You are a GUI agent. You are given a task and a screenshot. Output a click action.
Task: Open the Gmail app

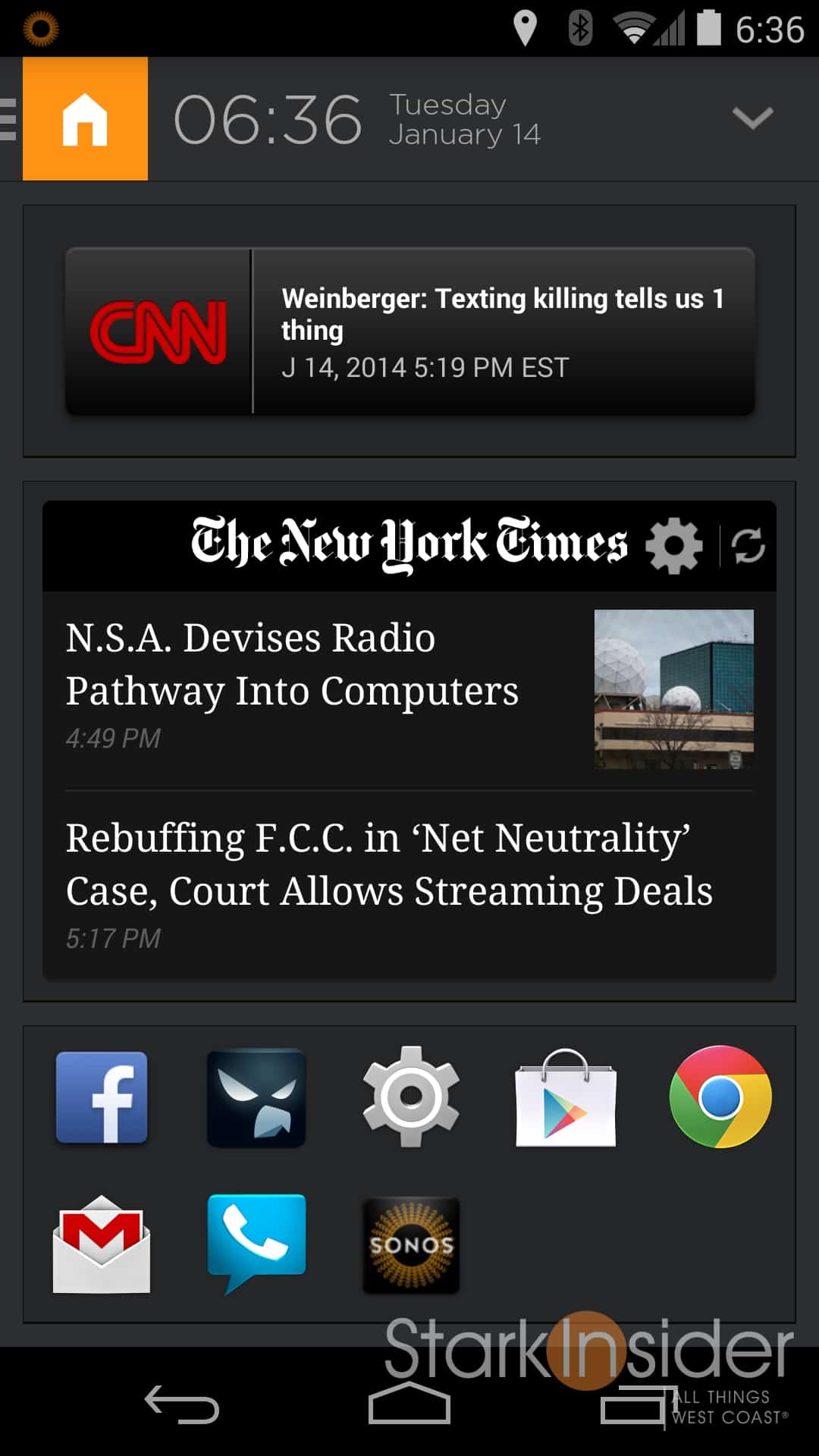tap(102, 1244)
